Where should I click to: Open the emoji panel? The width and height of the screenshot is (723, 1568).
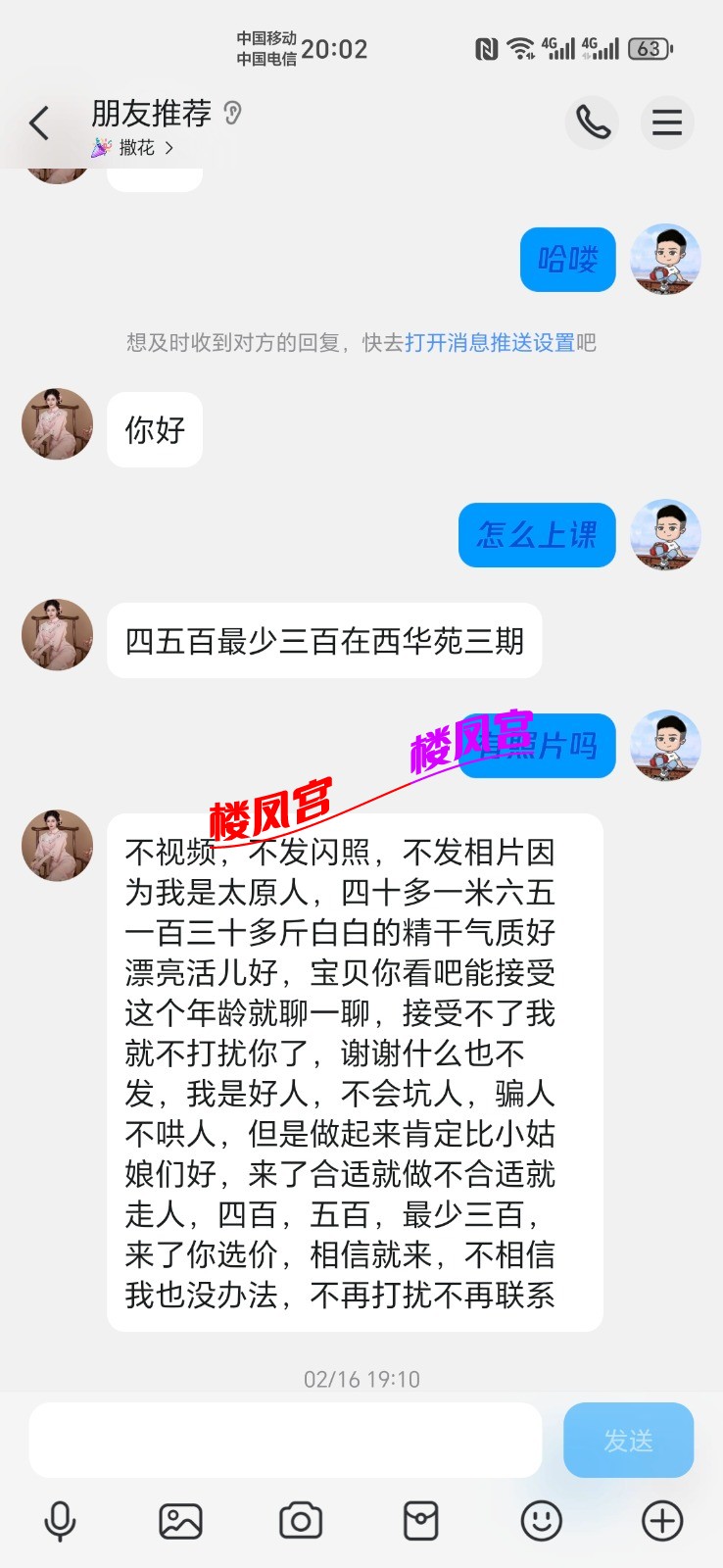(x=541, y=1521)
